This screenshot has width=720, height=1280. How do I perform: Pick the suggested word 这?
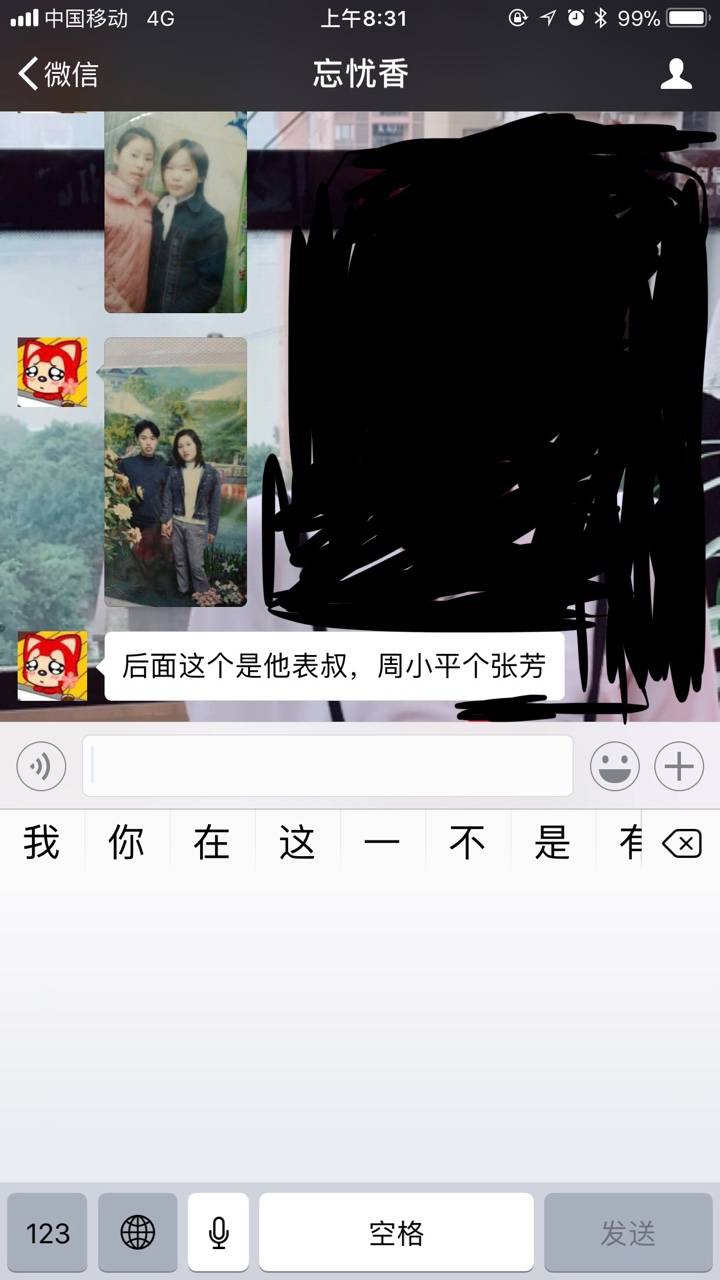click(x=297, y=844)
